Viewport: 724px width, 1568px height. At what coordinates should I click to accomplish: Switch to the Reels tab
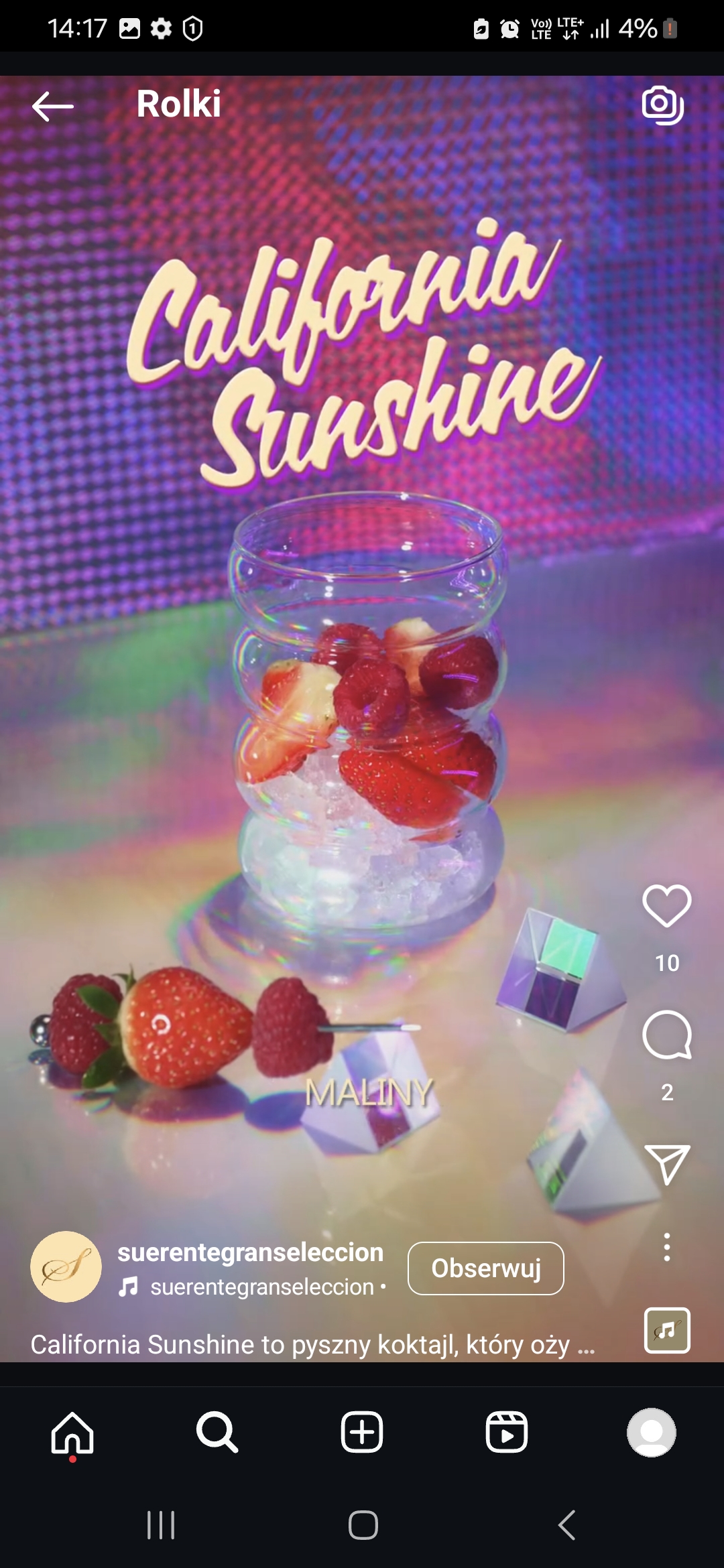(506, 1433)
